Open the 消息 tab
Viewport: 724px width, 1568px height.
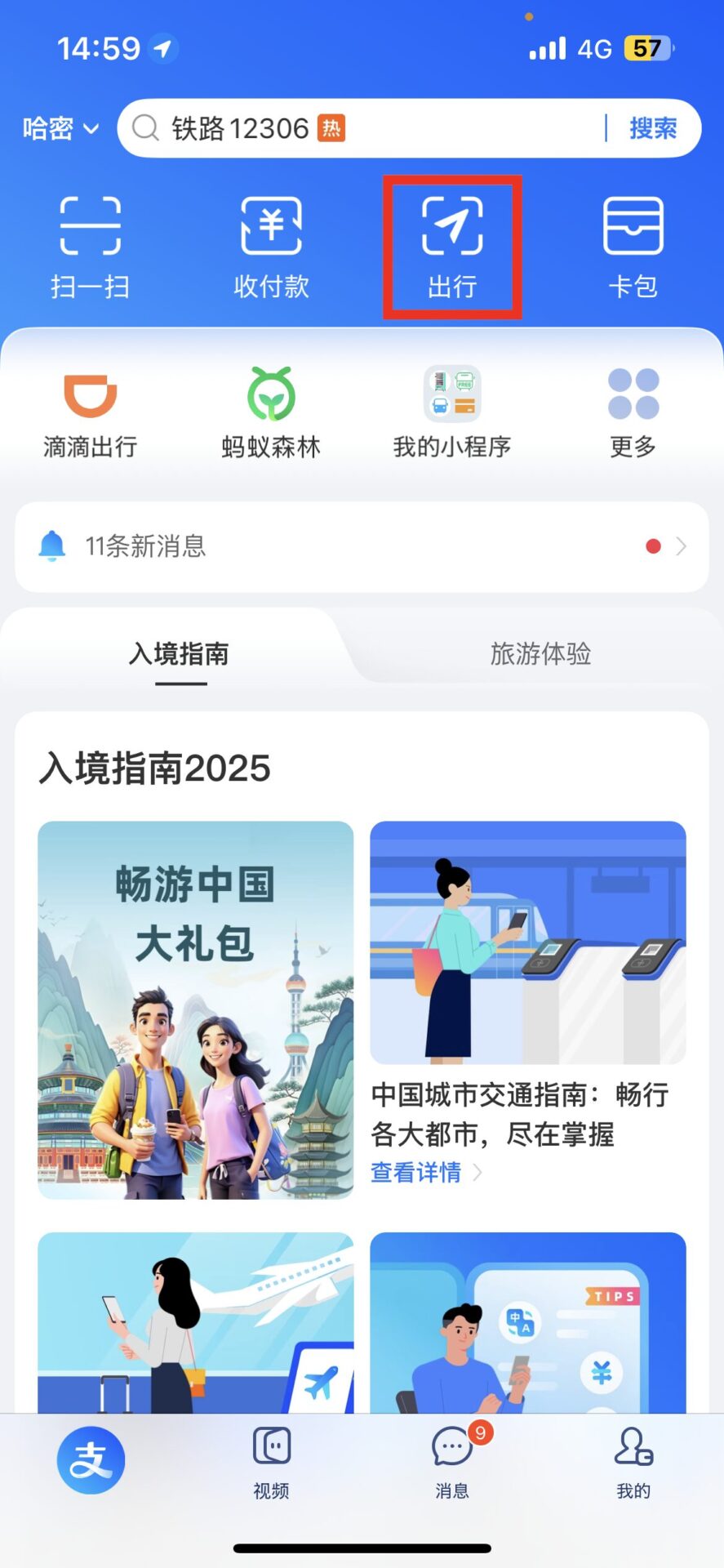coord(452,1462)
